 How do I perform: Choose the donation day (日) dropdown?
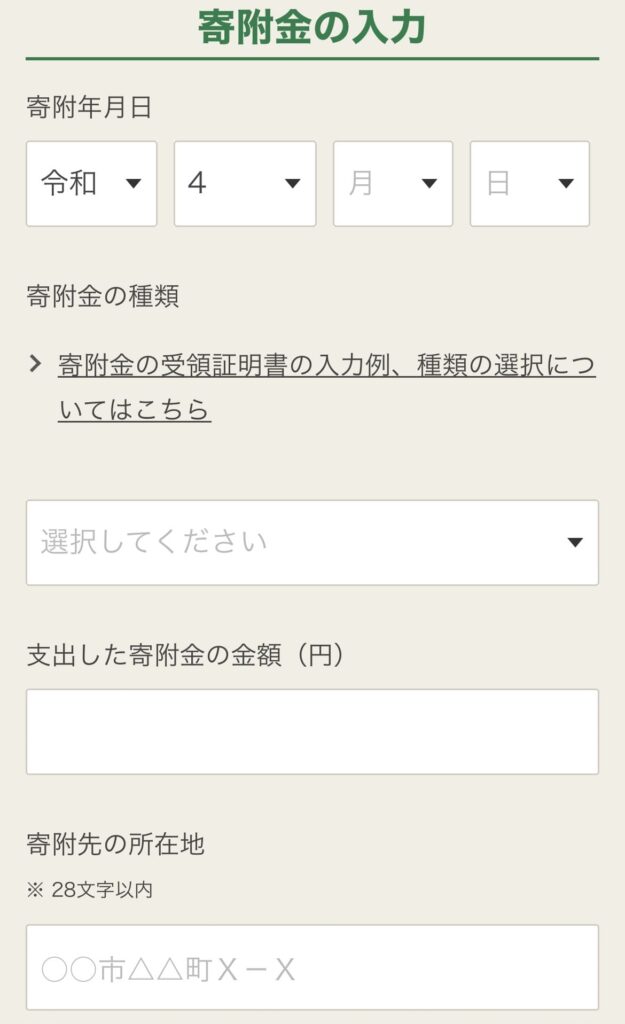(x=529, y=184)
